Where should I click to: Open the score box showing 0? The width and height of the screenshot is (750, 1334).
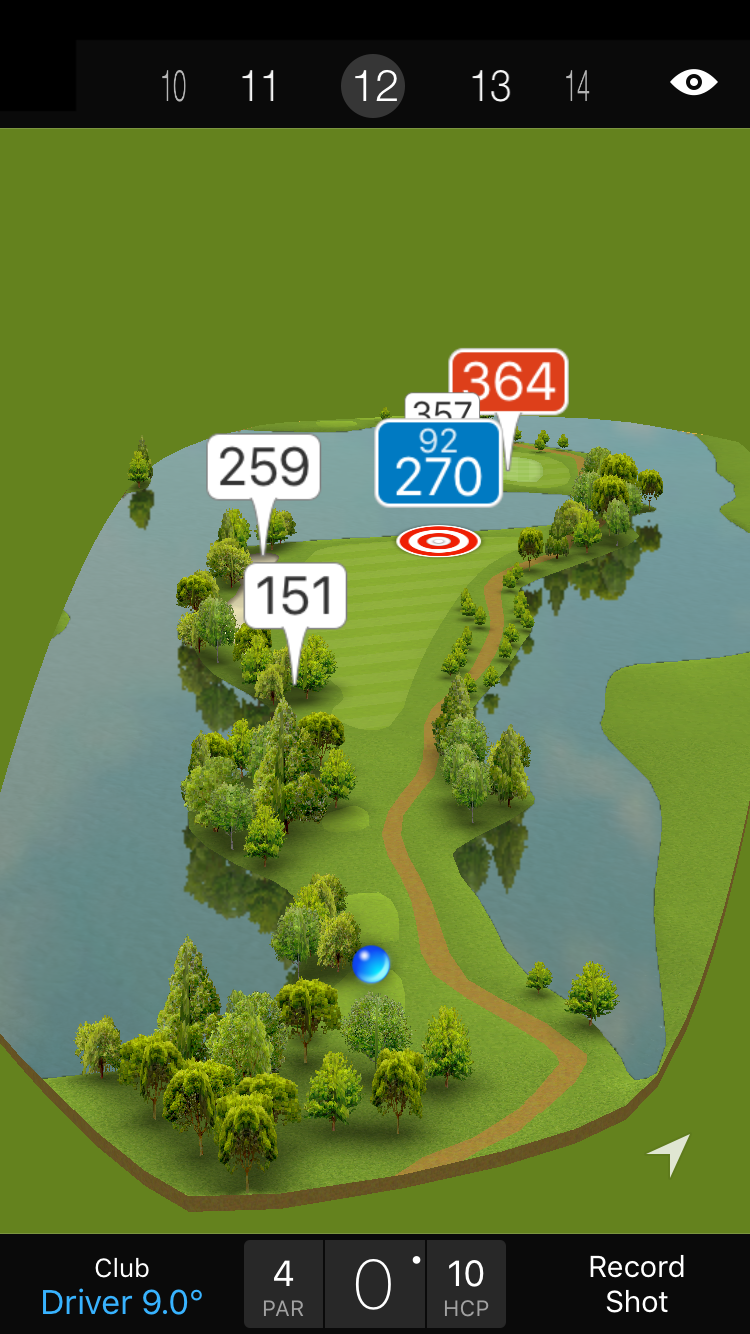click(375, 1285)
